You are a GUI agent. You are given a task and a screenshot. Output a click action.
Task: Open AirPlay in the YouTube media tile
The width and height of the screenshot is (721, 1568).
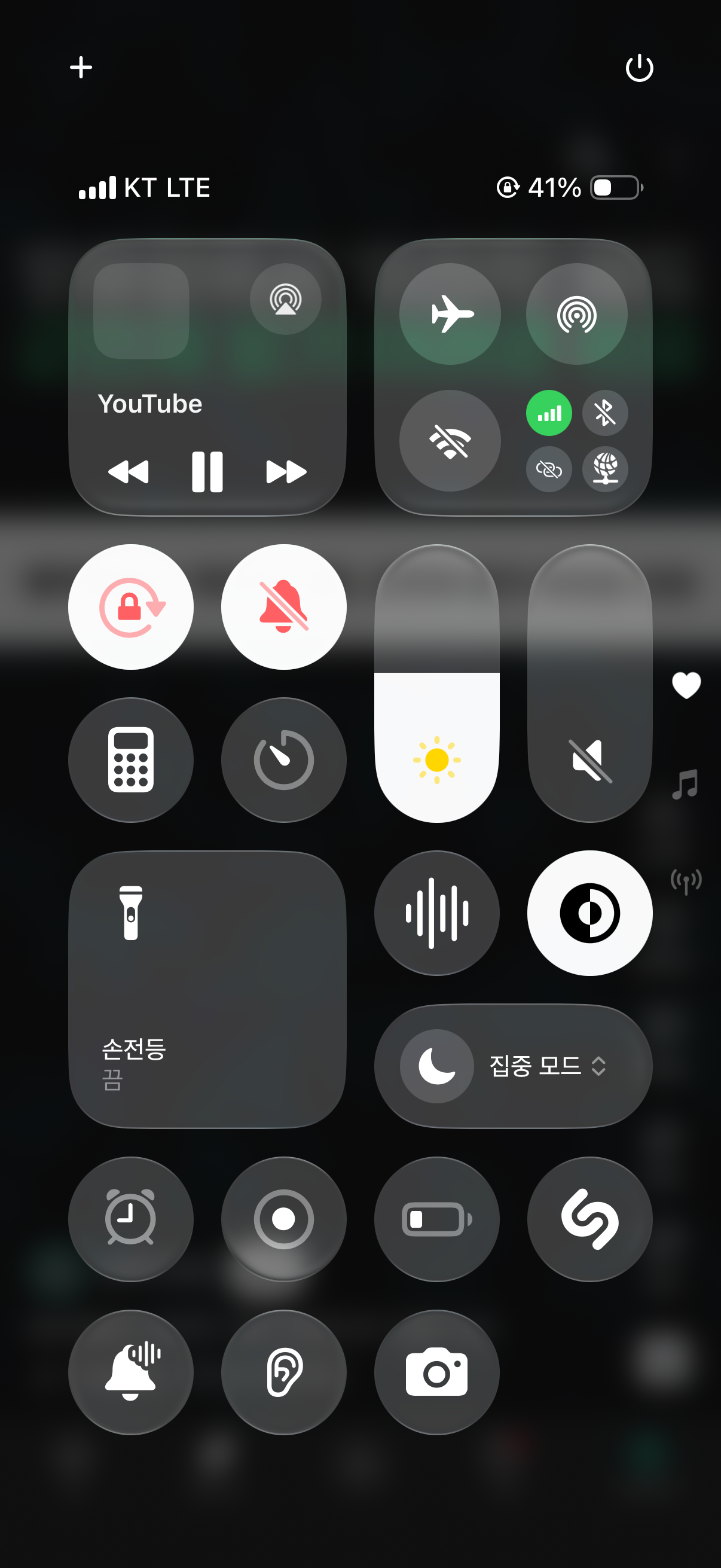tap(285, 299)
